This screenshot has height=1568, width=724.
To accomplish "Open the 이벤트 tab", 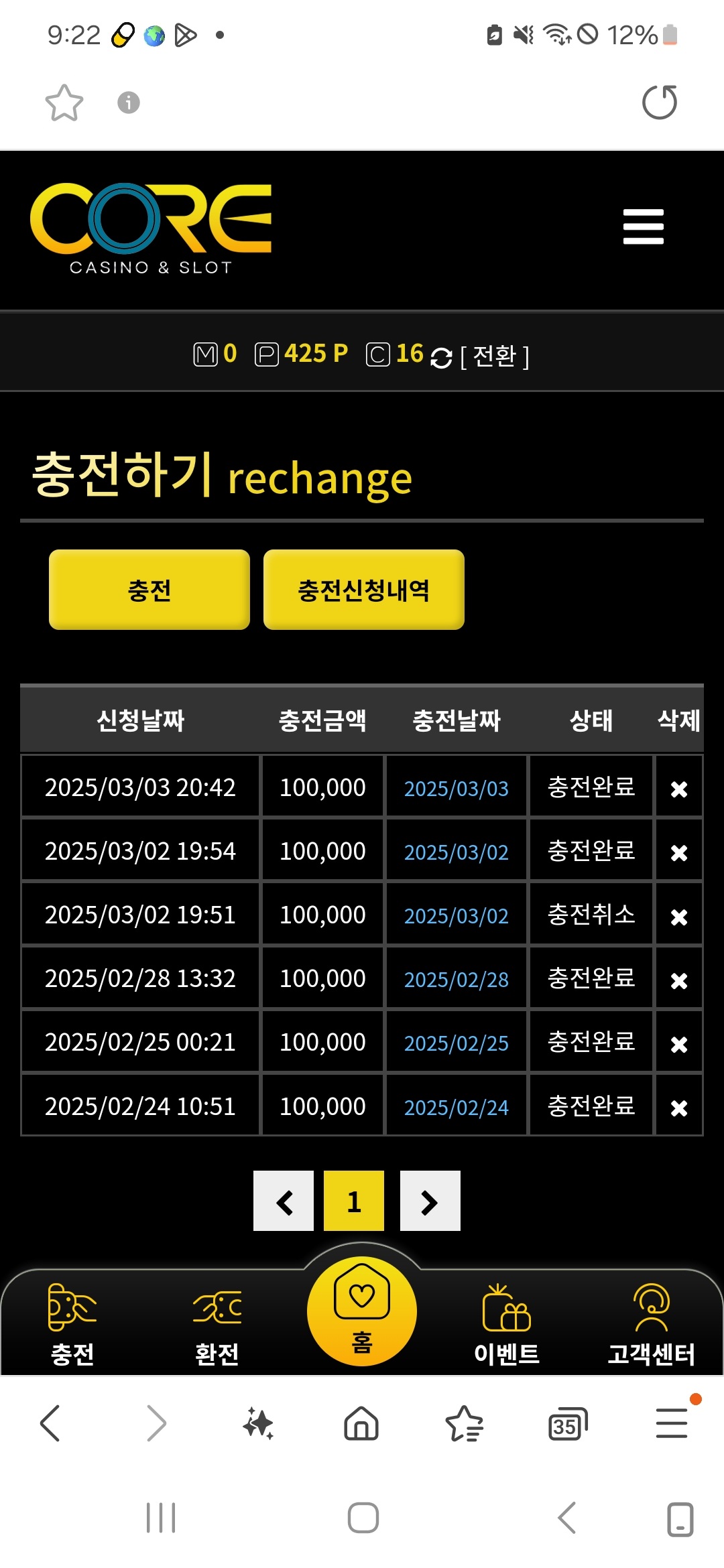I will (507, 1325).
